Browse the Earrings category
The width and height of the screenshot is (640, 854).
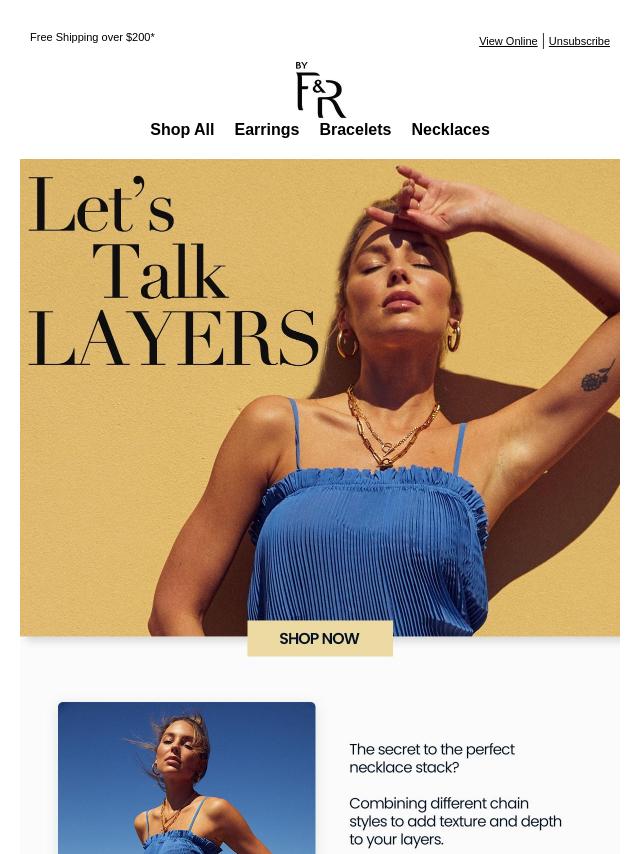(x=266, y=130)
